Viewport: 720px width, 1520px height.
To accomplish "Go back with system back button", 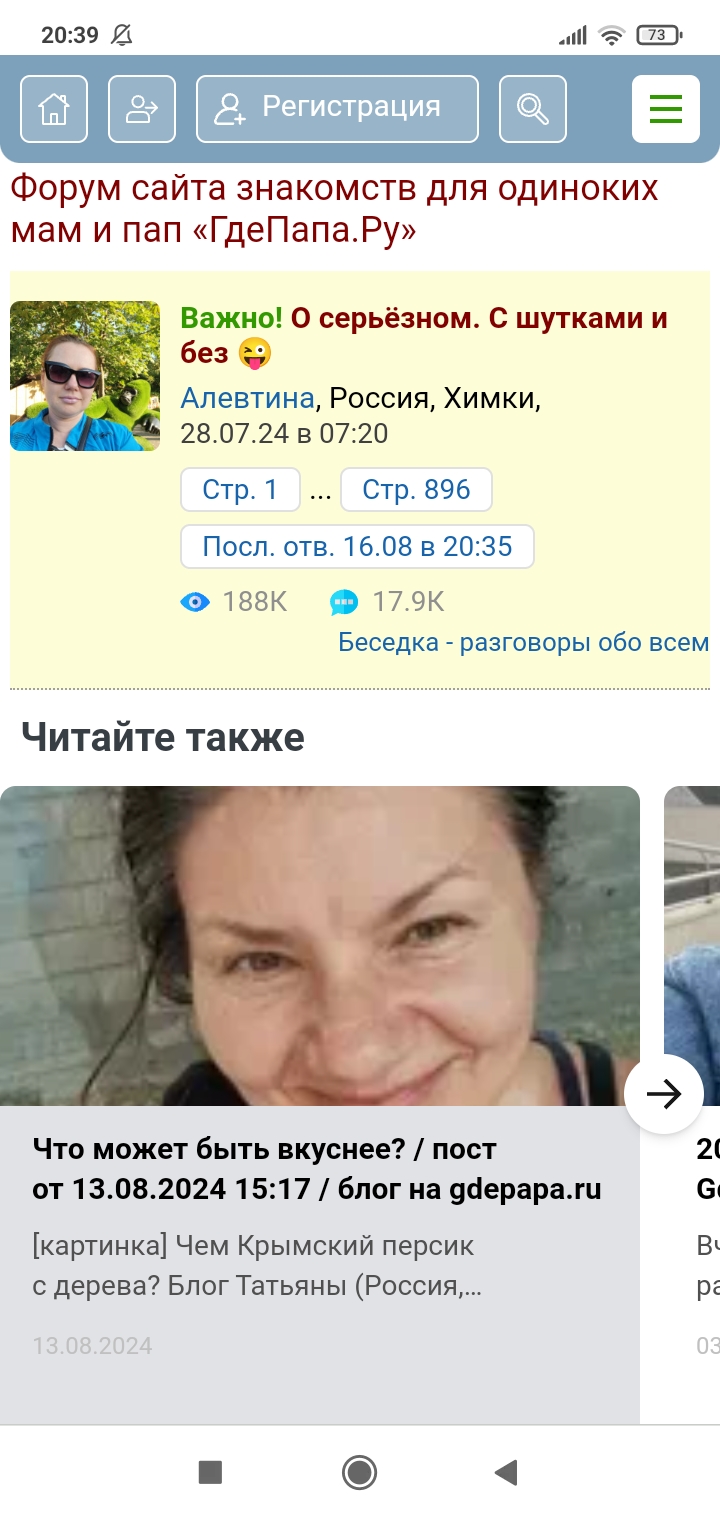I will tap(507, 1472).
